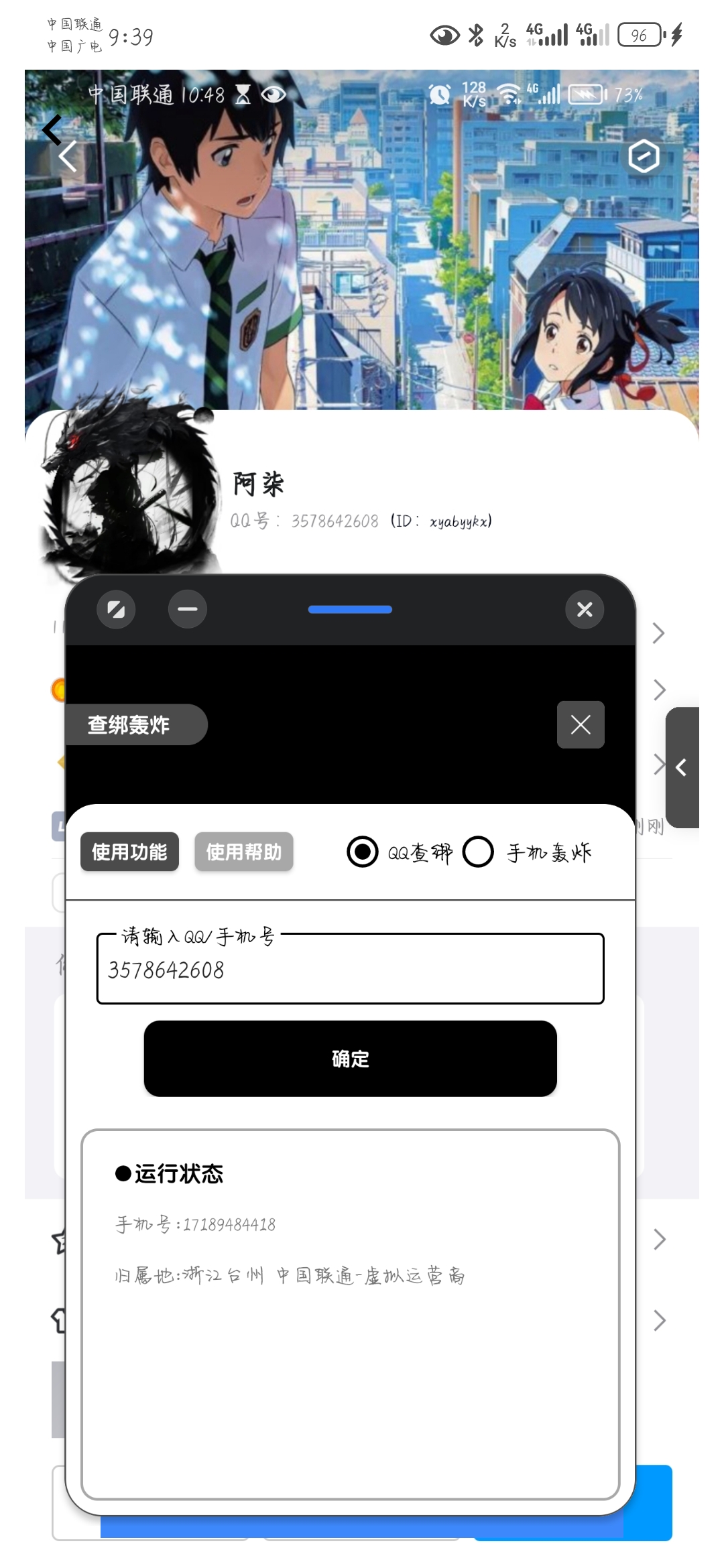
Task: Switch to the 使用功能 tab
Action: coord(129,852)
